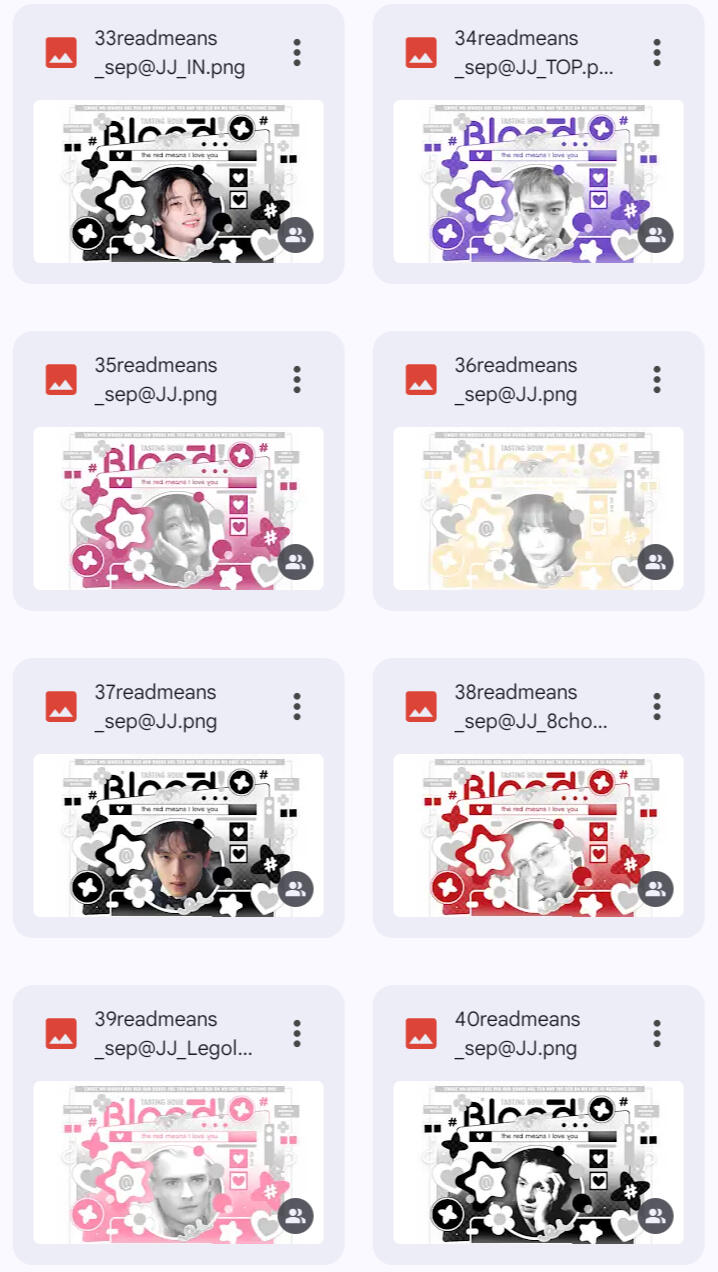Open more options for 39readmeans_sep@JJ_Legol file
The height and width of the screenshot is (1272, 718).
click(x=297, y=1034)
